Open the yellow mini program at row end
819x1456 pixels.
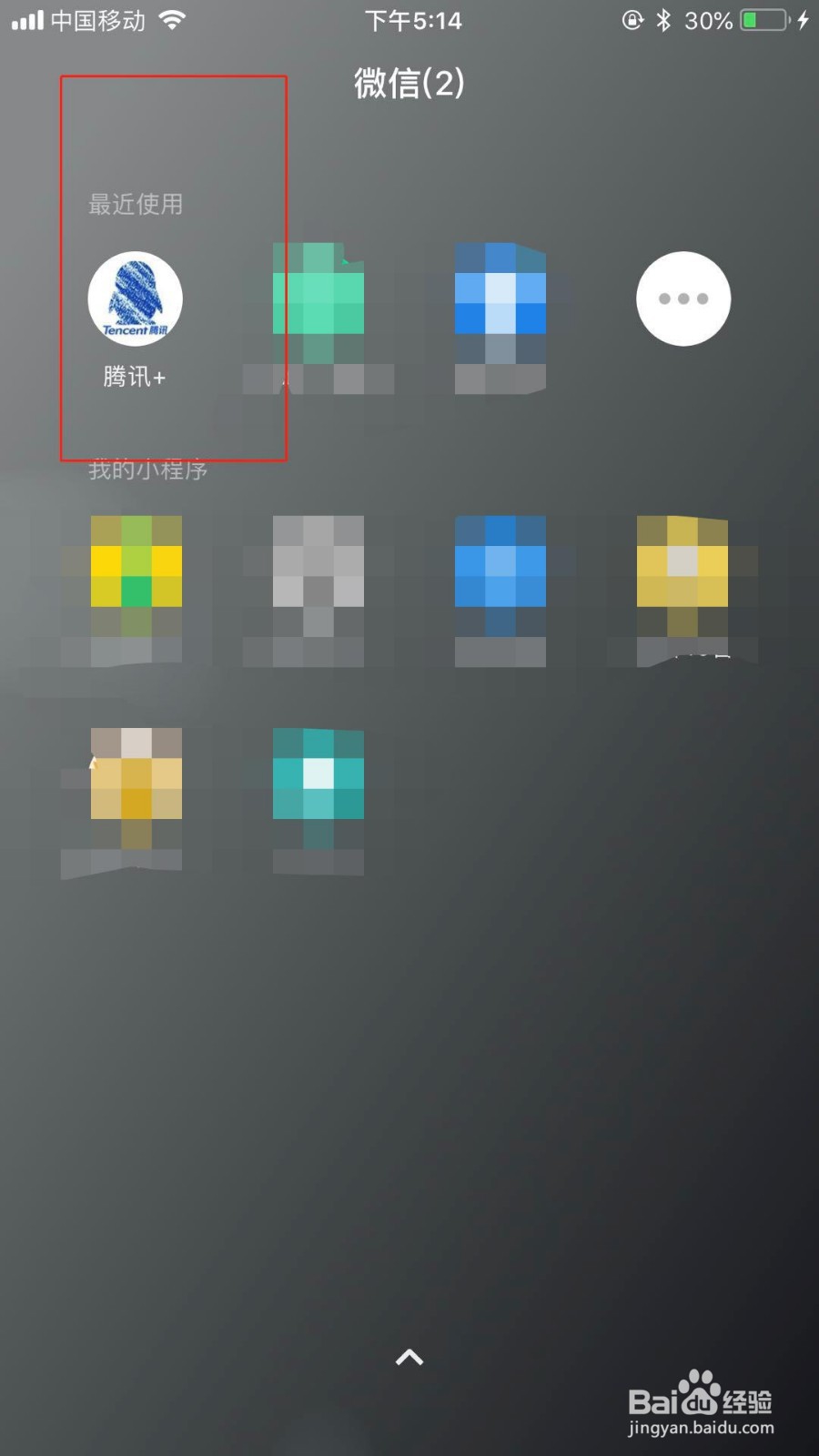[683, 562]
